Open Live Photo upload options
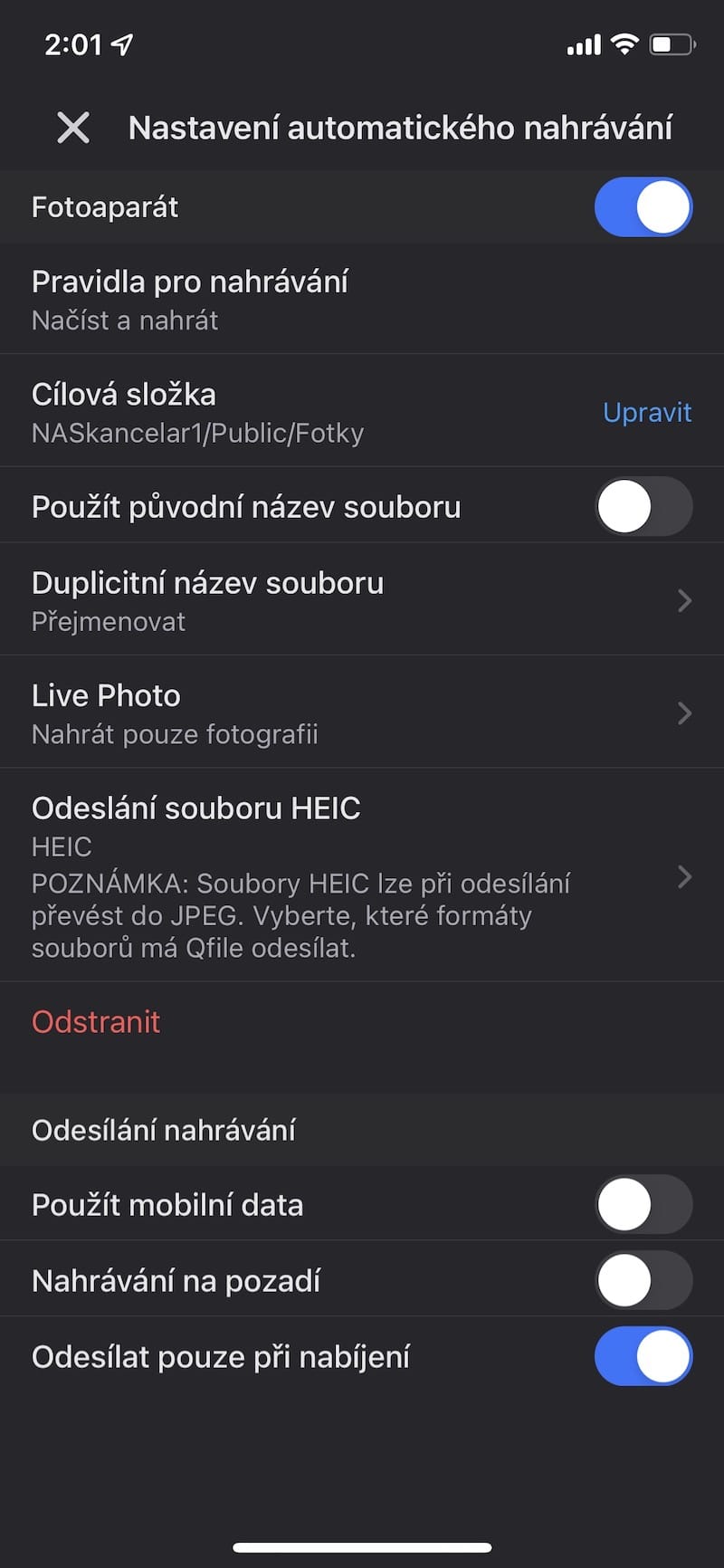The width and height of the screenshot is (724, 1568). [362, 713]
